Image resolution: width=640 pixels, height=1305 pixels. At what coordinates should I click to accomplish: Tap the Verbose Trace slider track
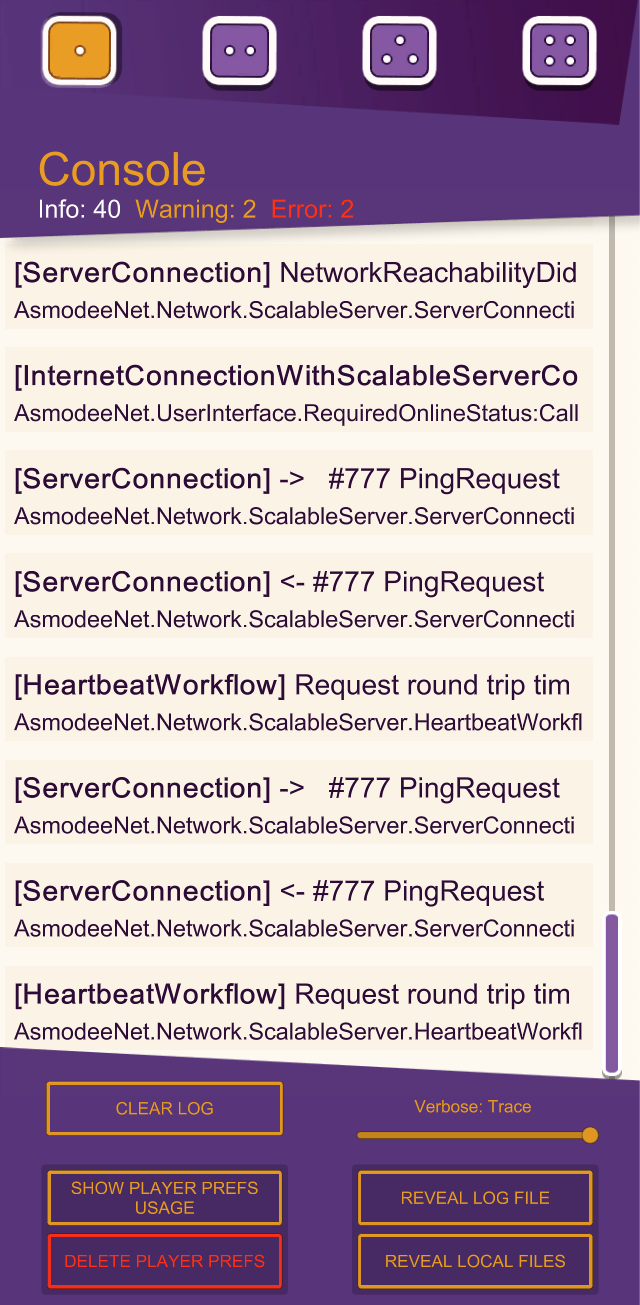coord(477,1135)
